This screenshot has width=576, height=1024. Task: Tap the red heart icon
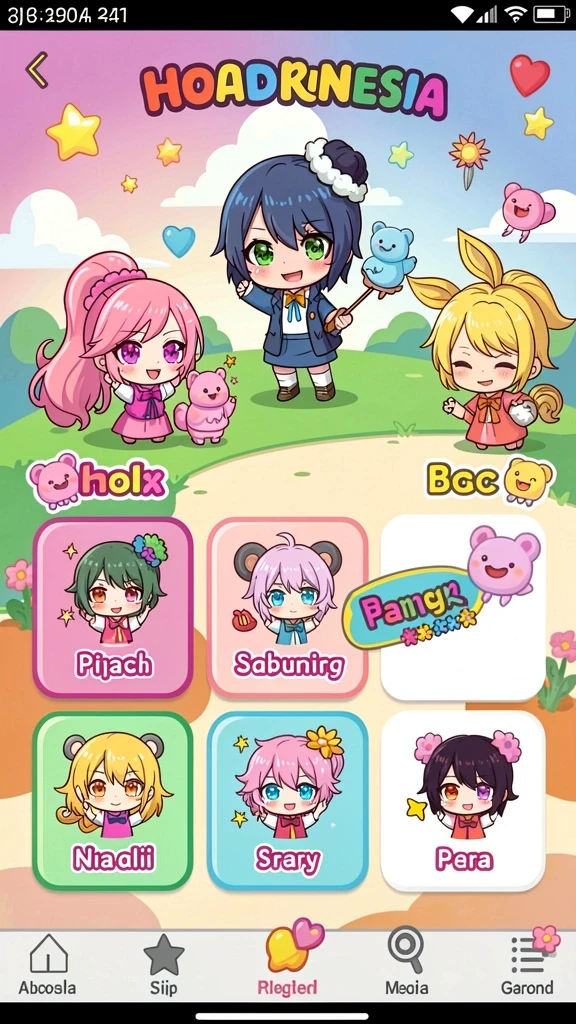(530, 75)
